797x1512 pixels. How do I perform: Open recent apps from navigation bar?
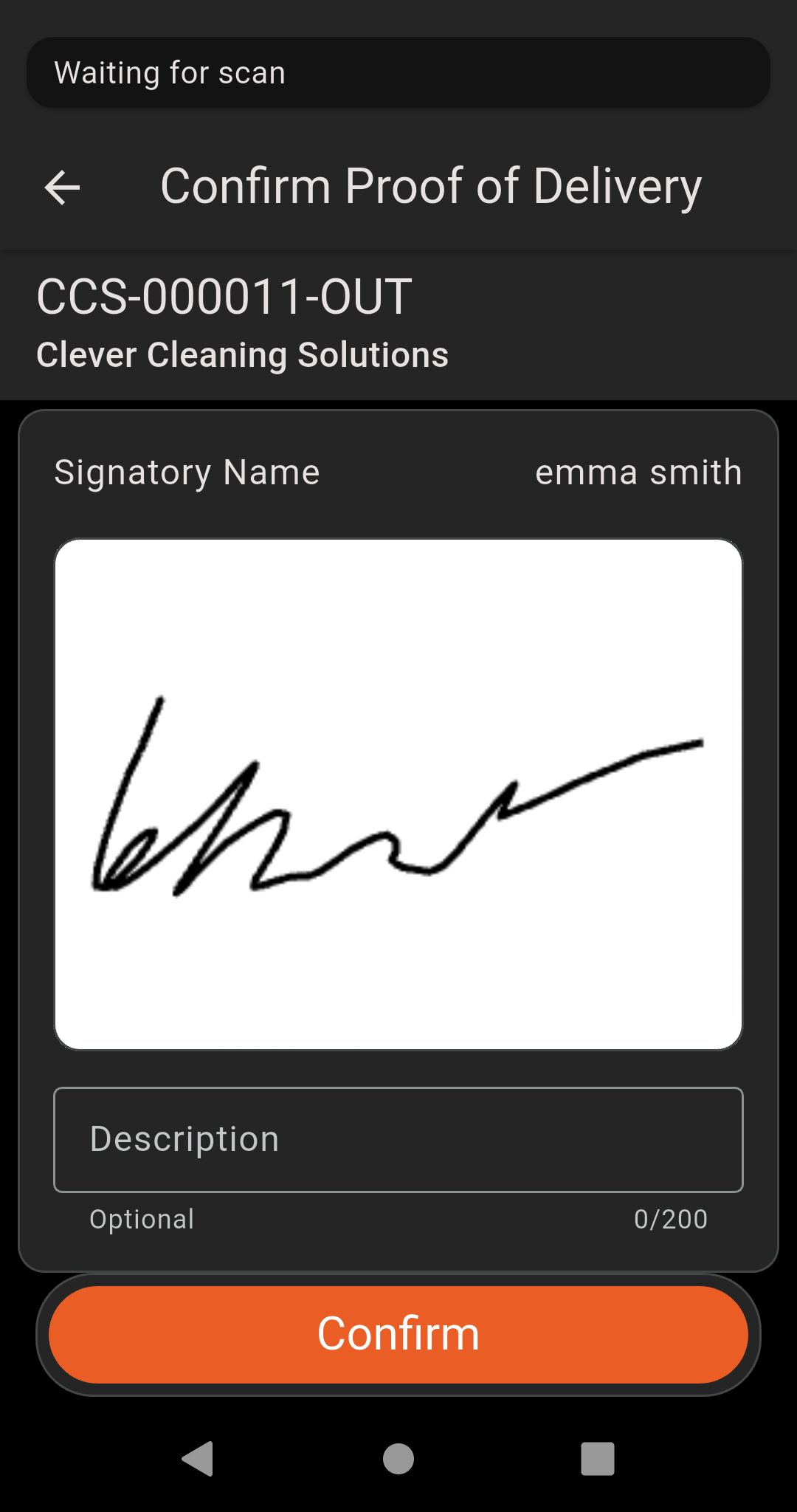point(598,1459)
